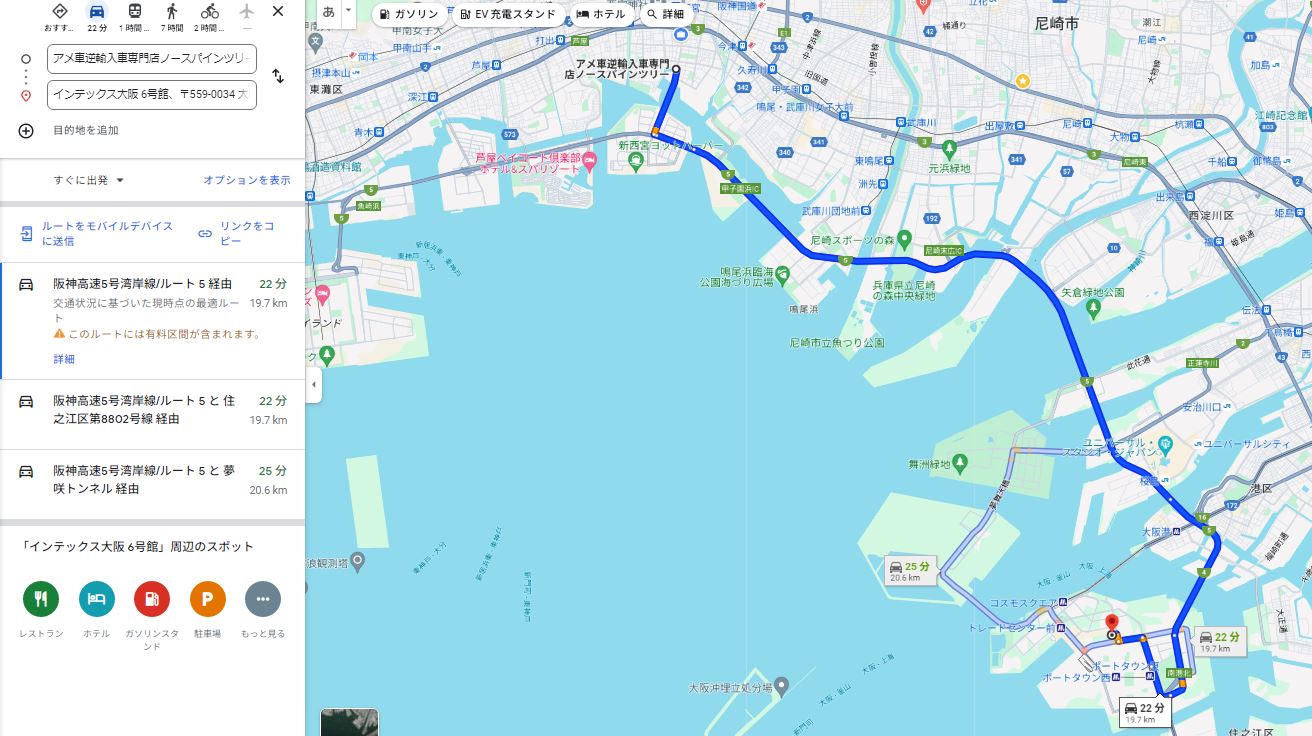
Task: Find nearby restaurants with レストラン
Action: [41, 599]
